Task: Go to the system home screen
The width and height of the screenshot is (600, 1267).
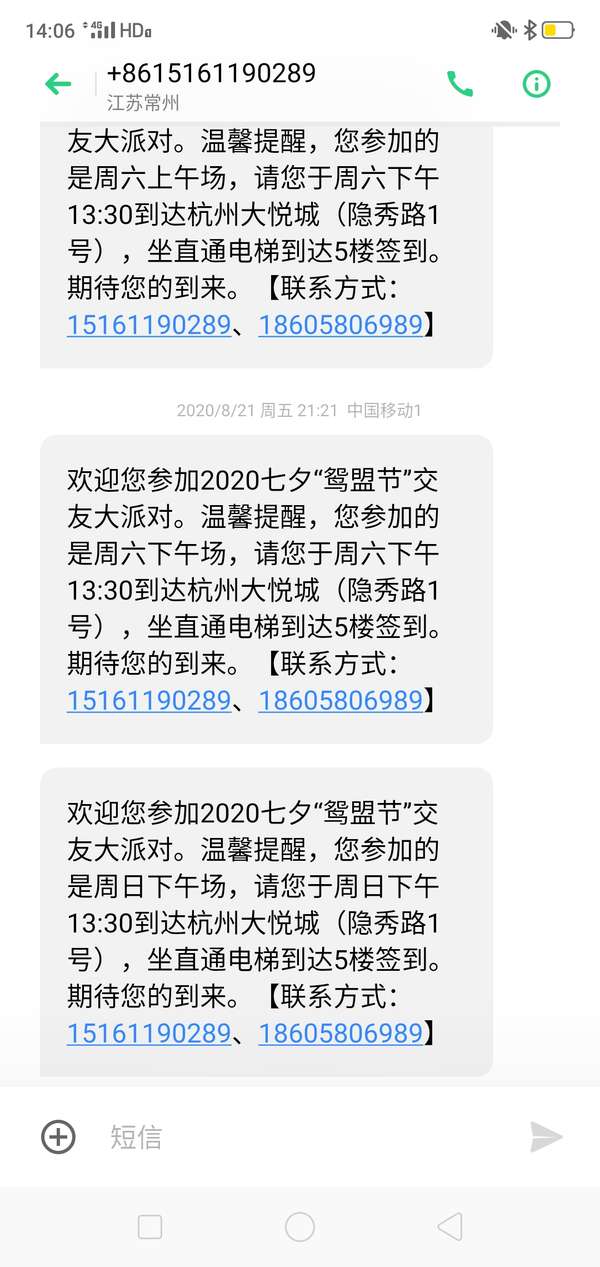Action: click(300, 1227)
